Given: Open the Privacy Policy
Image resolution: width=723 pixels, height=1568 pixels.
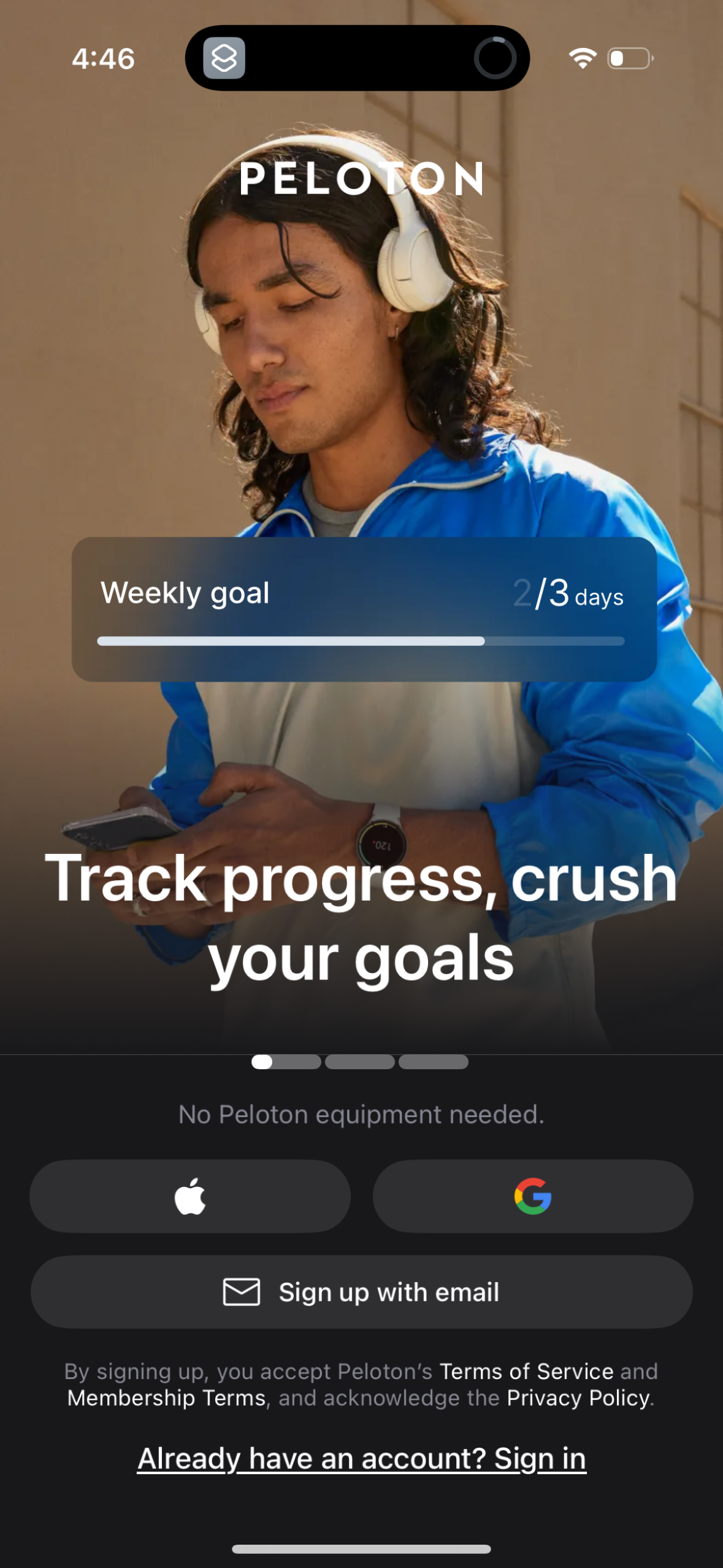Looking at the screenshot, I should [577, 1399].
